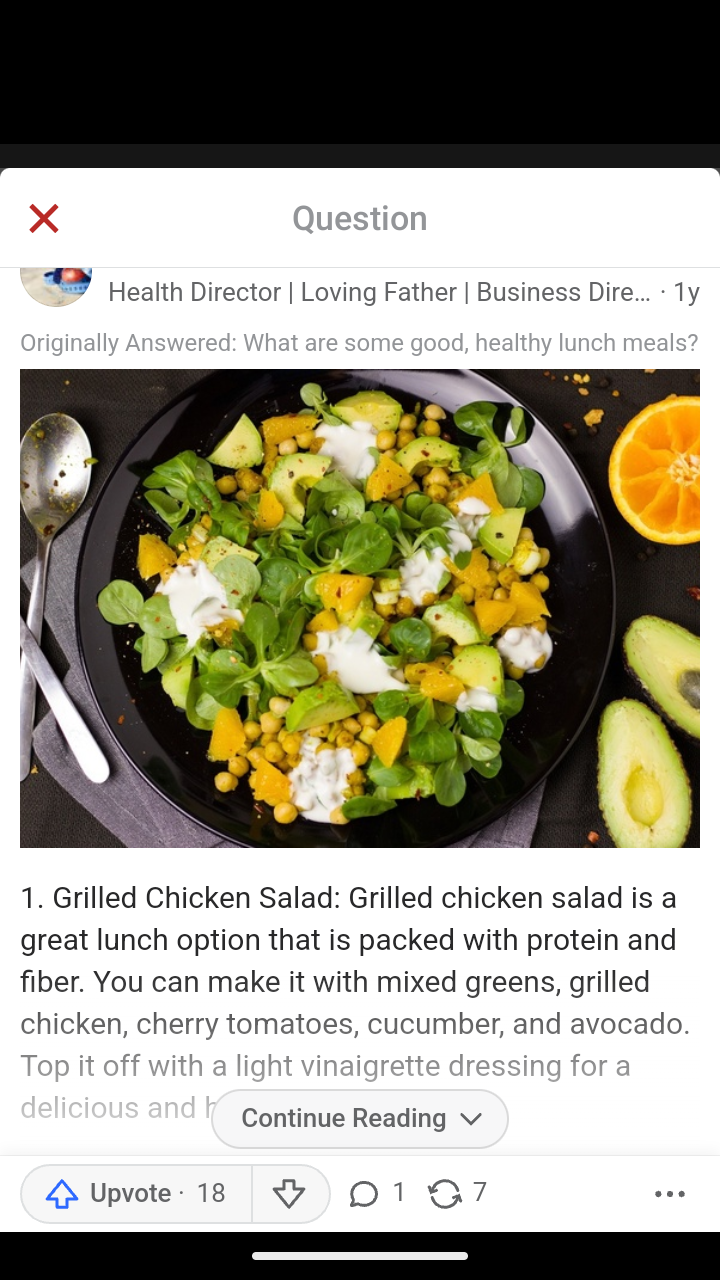Share this answer using the reshare icon
720x1280 pixels.
456,1193
